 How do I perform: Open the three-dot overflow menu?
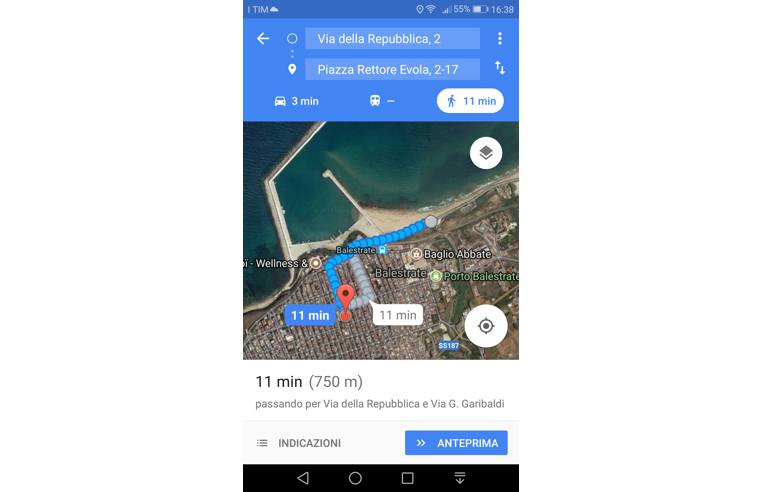[x=500, y=39]
